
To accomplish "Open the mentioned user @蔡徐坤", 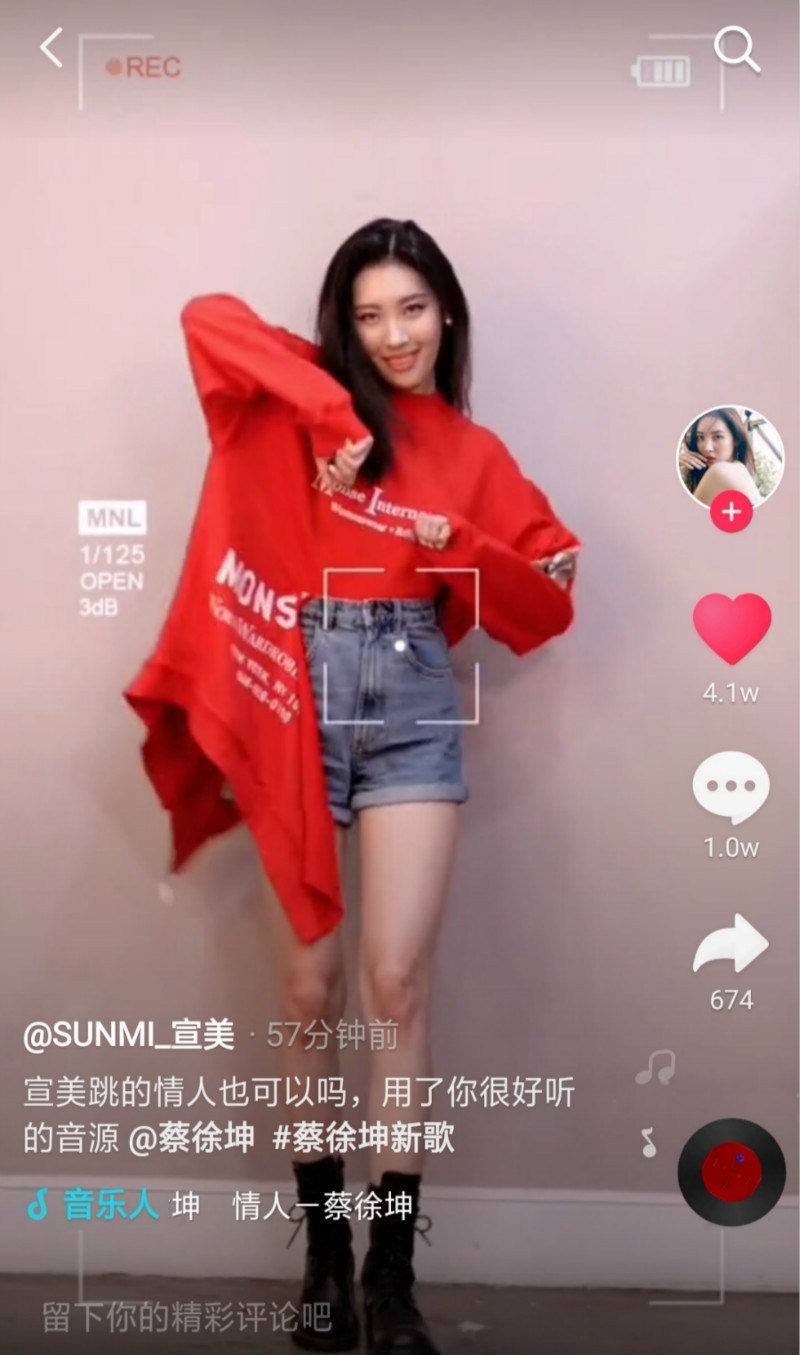I will click(191, 1139).
